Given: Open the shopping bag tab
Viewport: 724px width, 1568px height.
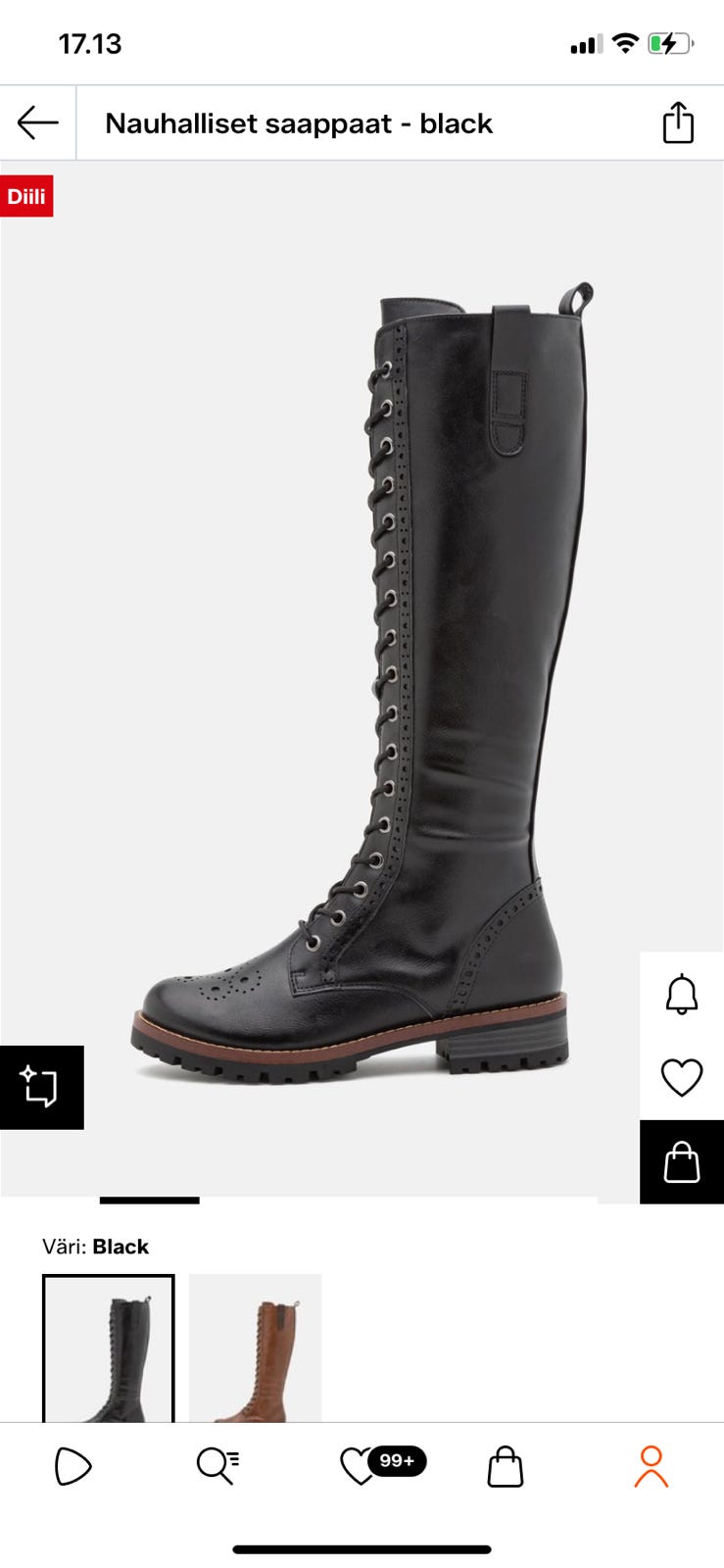Looking at the screenshot, I should click(x=506, y=1467).
